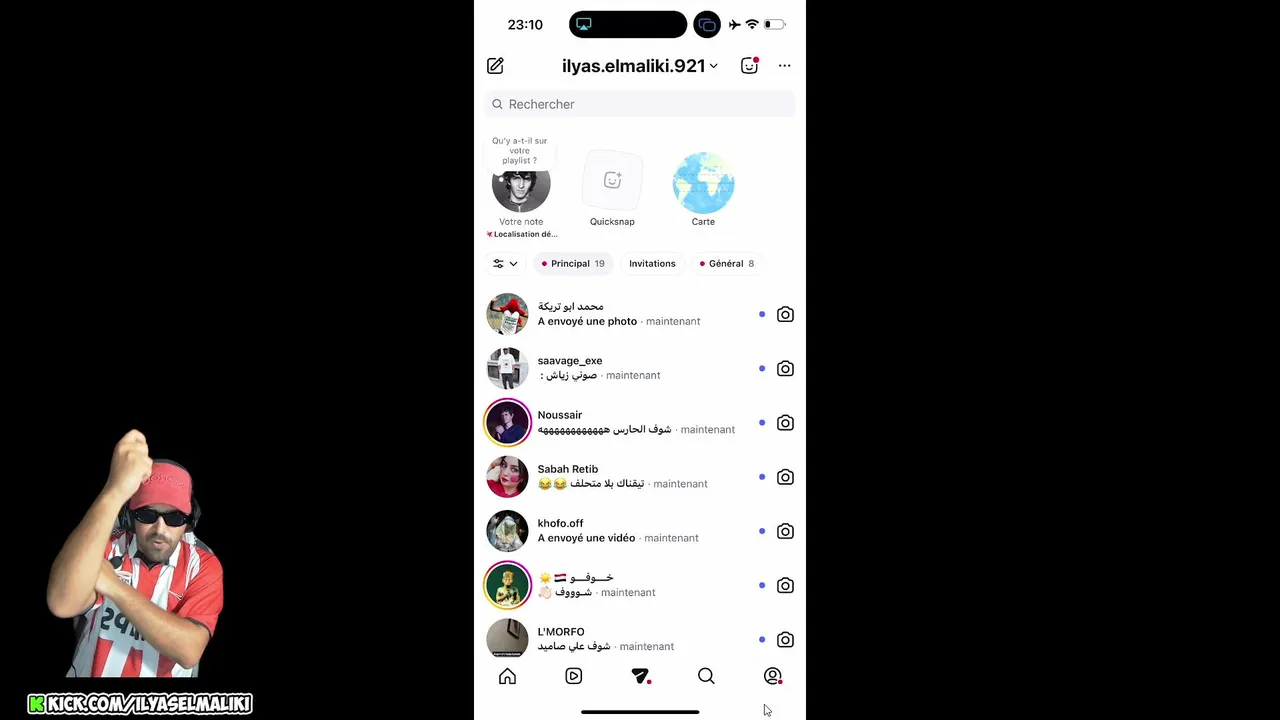Switch to the Général tab

[727, 264]
